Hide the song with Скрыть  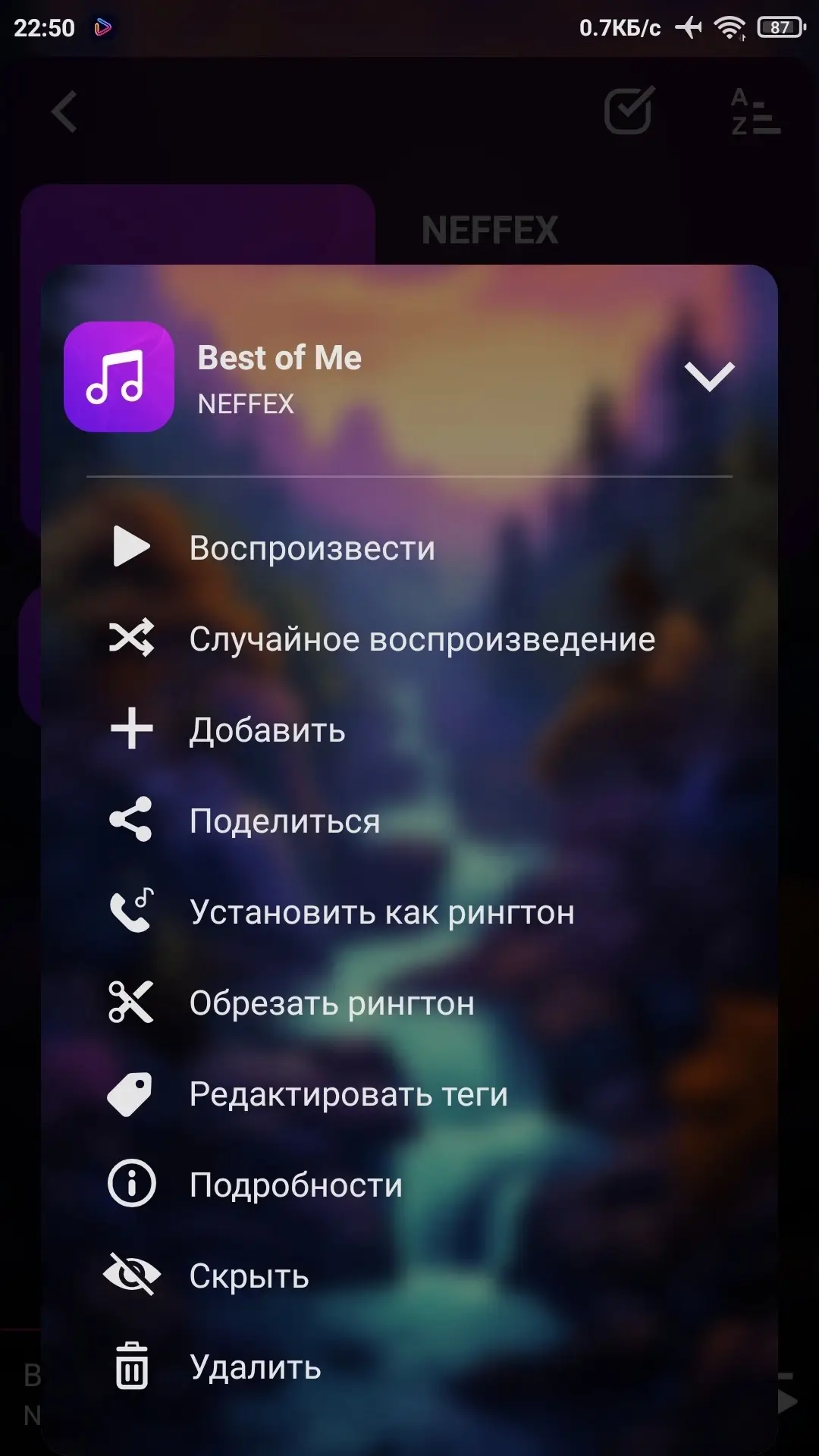tap(249, 1276)
